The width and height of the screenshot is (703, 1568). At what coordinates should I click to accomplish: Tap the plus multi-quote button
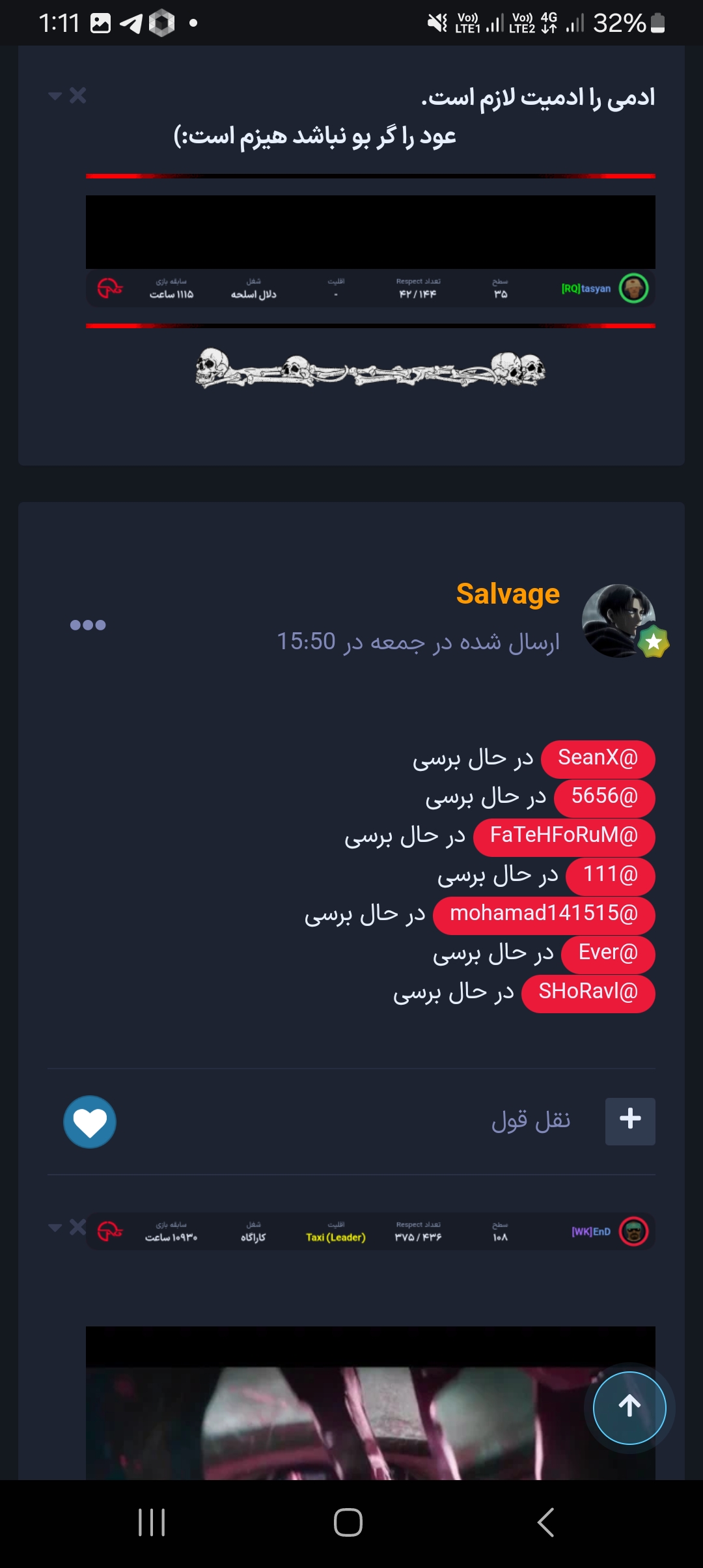coord(629,1121)
